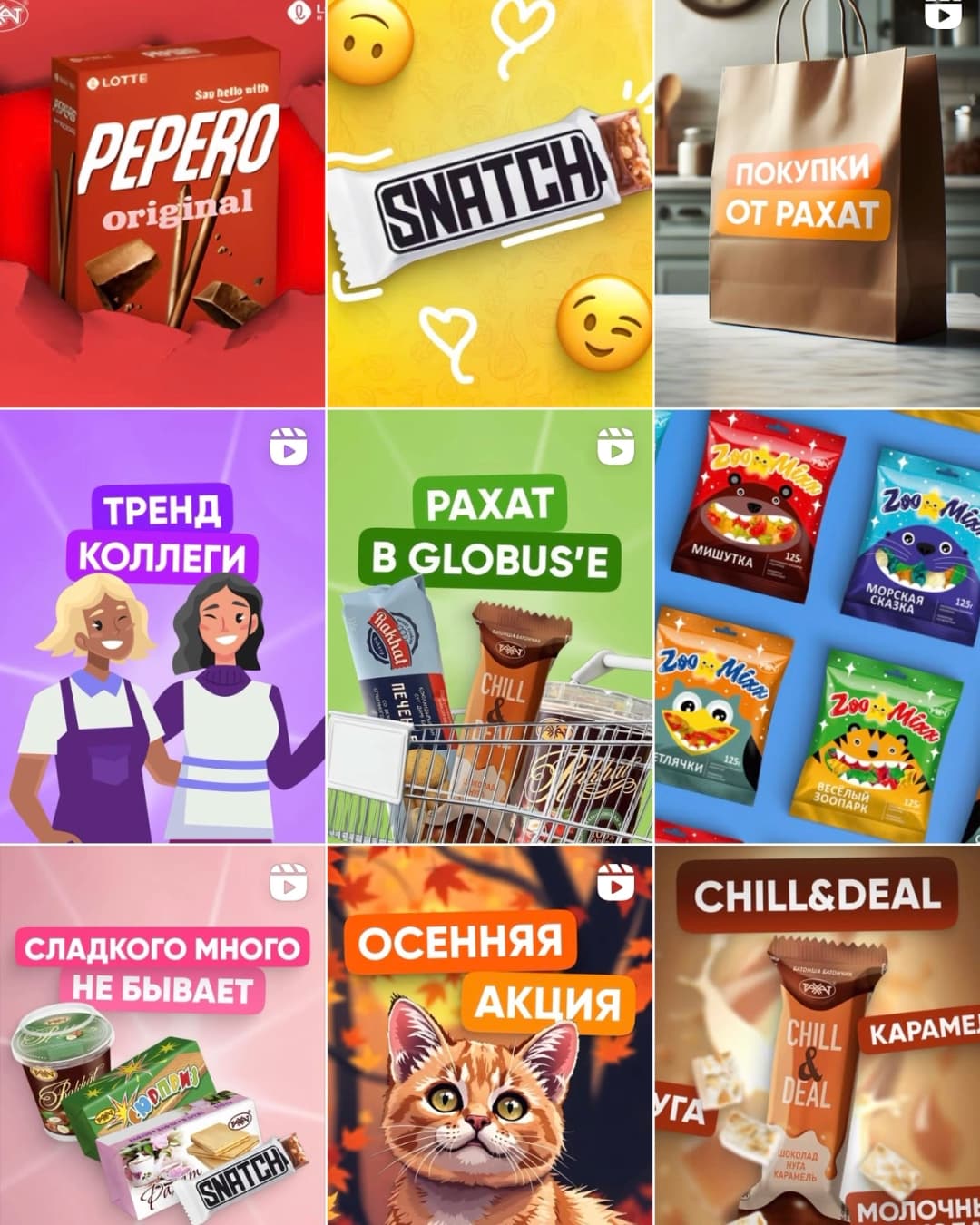Open the Pepero original post
Image resolution: width=980 pixels, height=1225 pixels.
(162, 203)
